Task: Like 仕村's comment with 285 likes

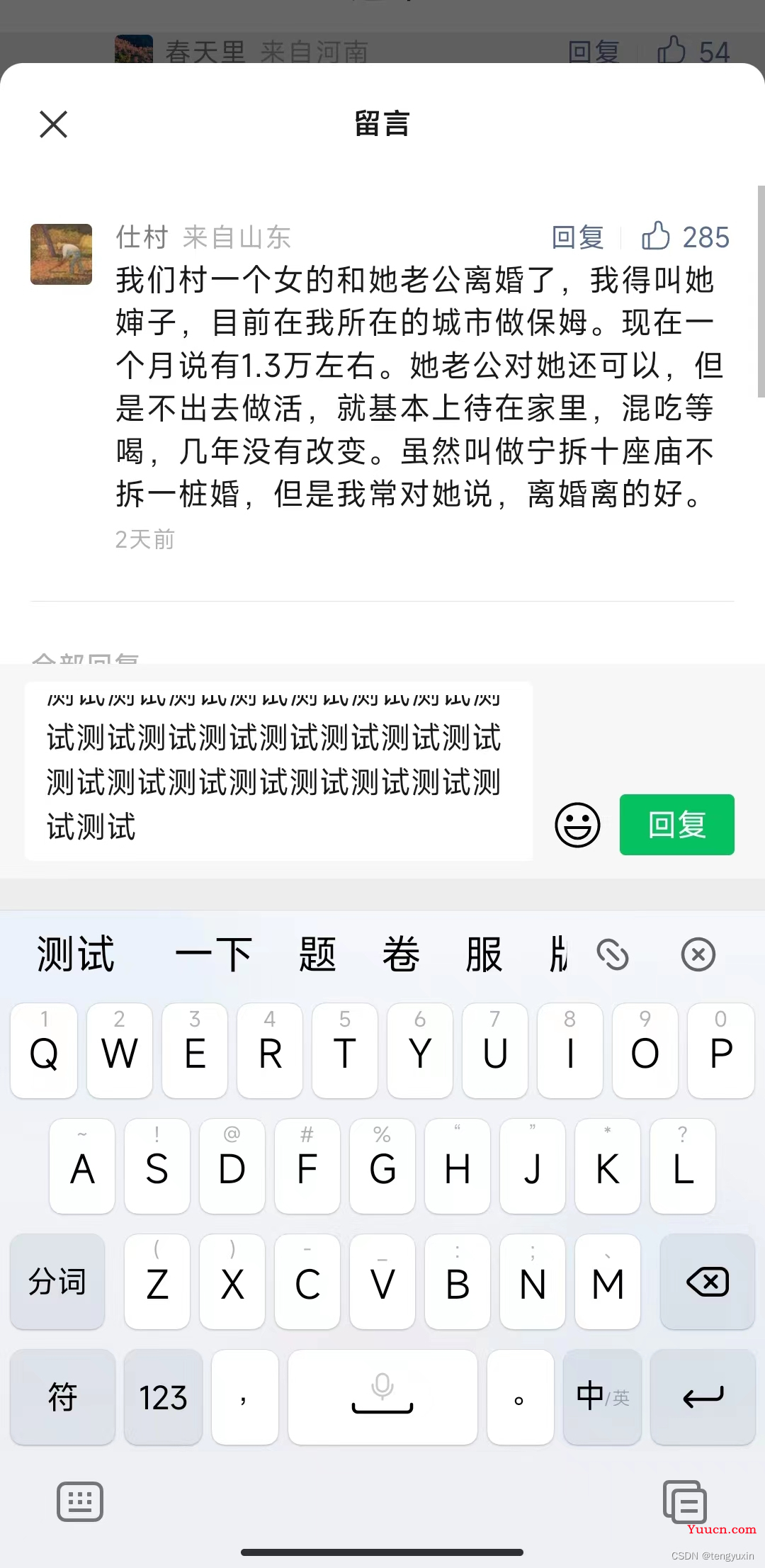Action: pyautogui.click(x=656, y=237)
